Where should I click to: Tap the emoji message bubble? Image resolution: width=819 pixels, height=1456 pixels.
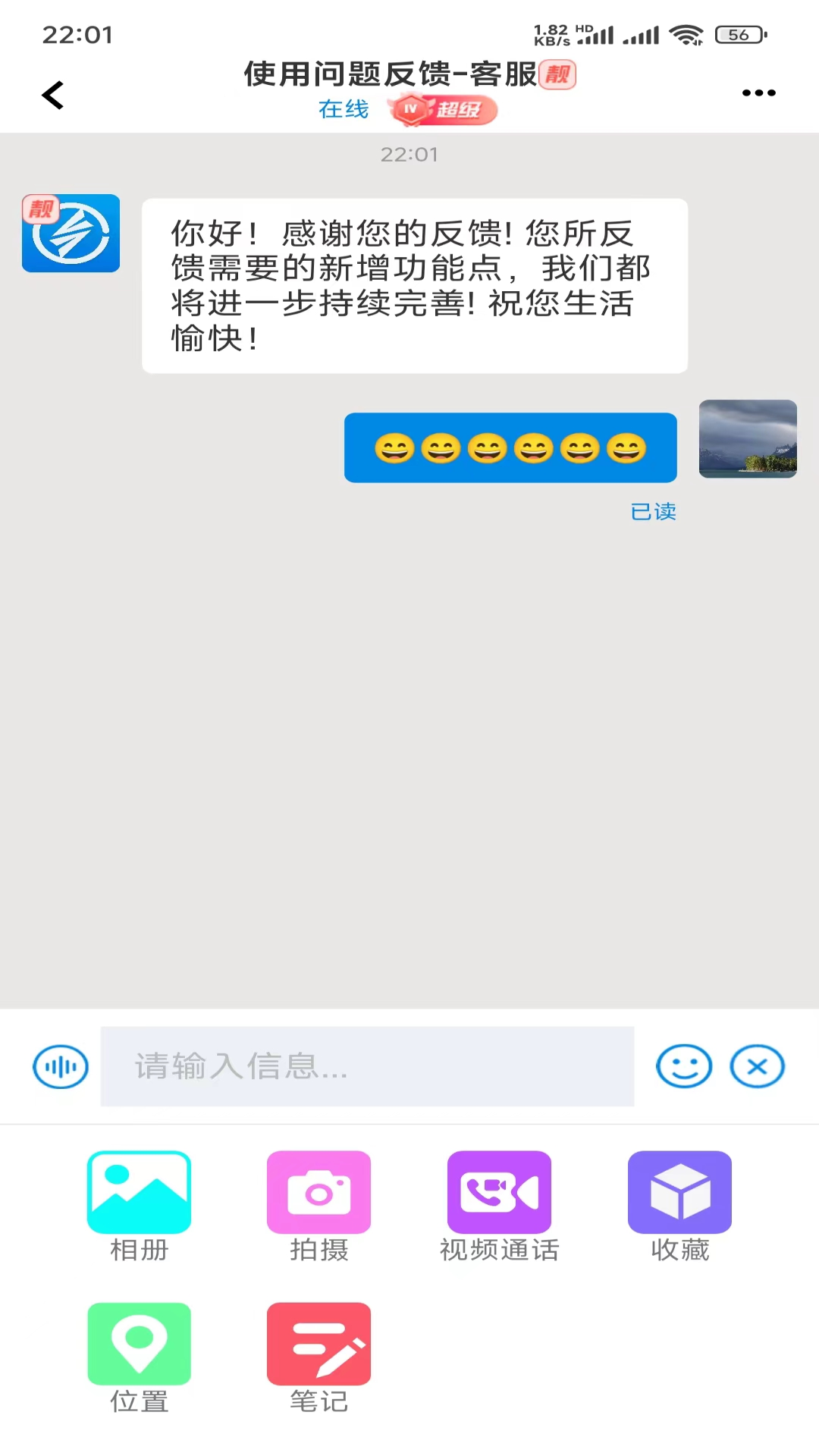pyautogui.click(x=510, y=447)
